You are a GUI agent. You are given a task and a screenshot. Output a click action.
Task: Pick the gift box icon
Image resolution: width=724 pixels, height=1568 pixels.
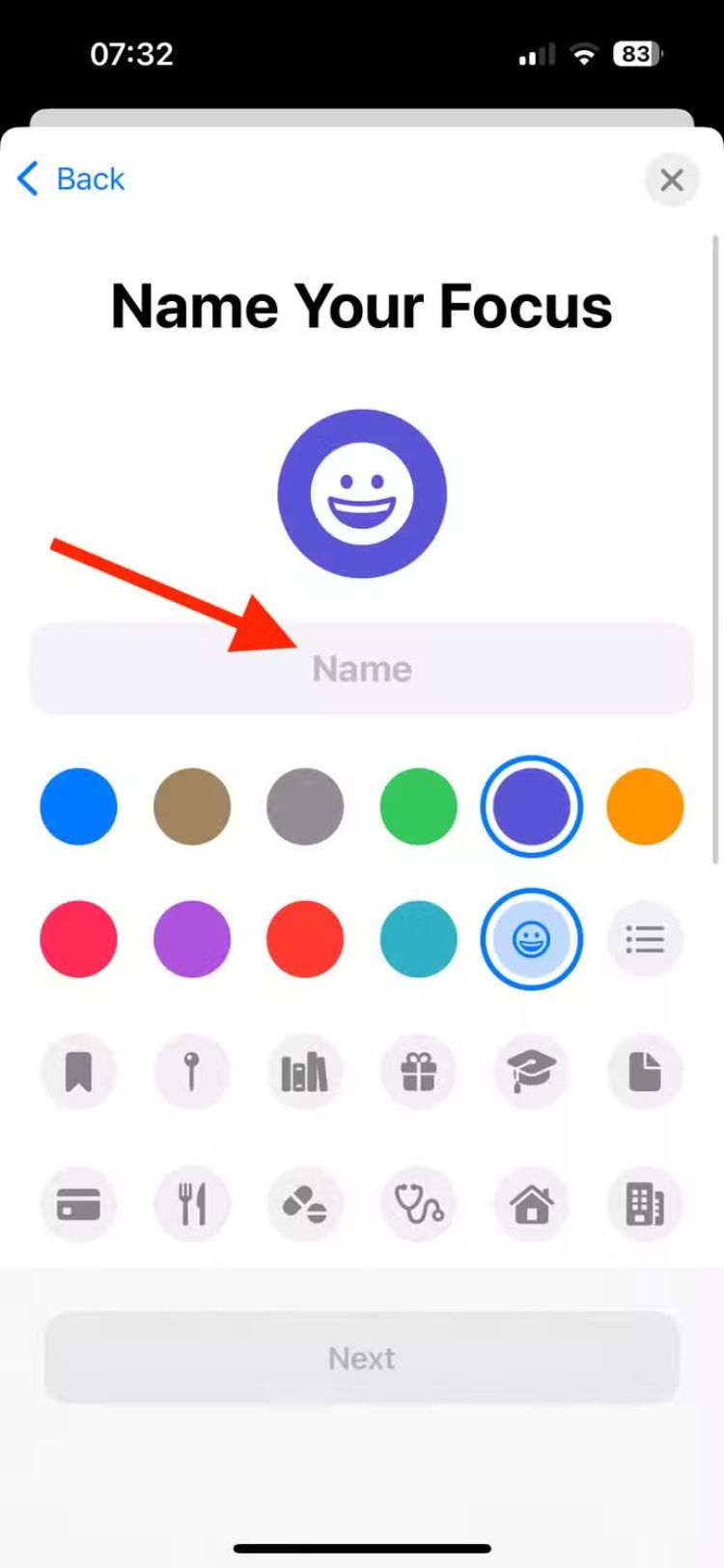pos(418,1072)
